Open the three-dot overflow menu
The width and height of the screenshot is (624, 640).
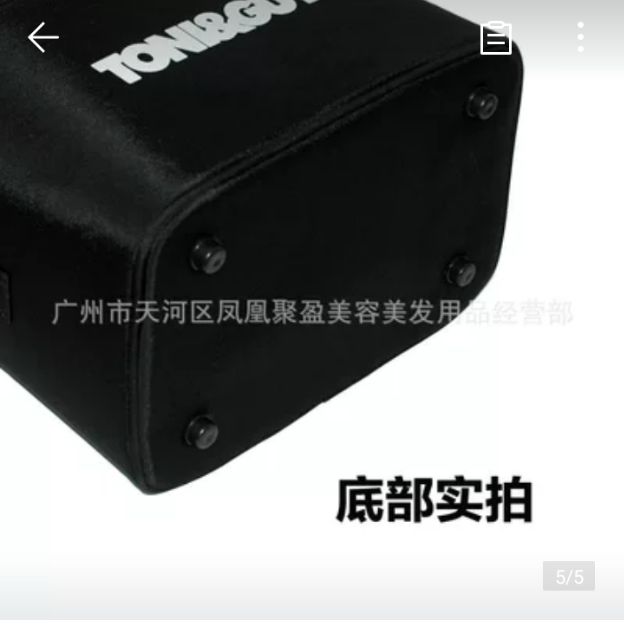[580, 38]
